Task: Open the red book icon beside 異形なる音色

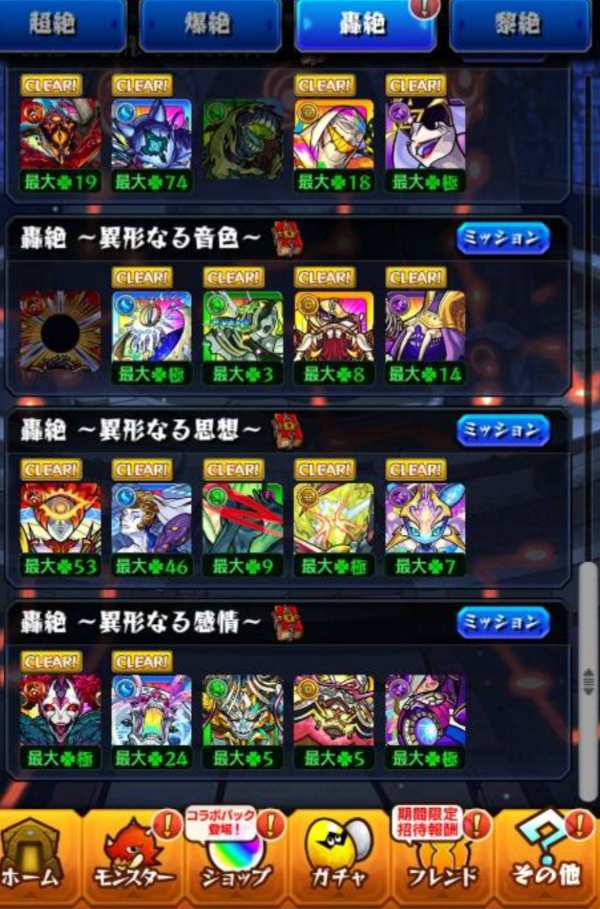Action: [x=287, y=238]
